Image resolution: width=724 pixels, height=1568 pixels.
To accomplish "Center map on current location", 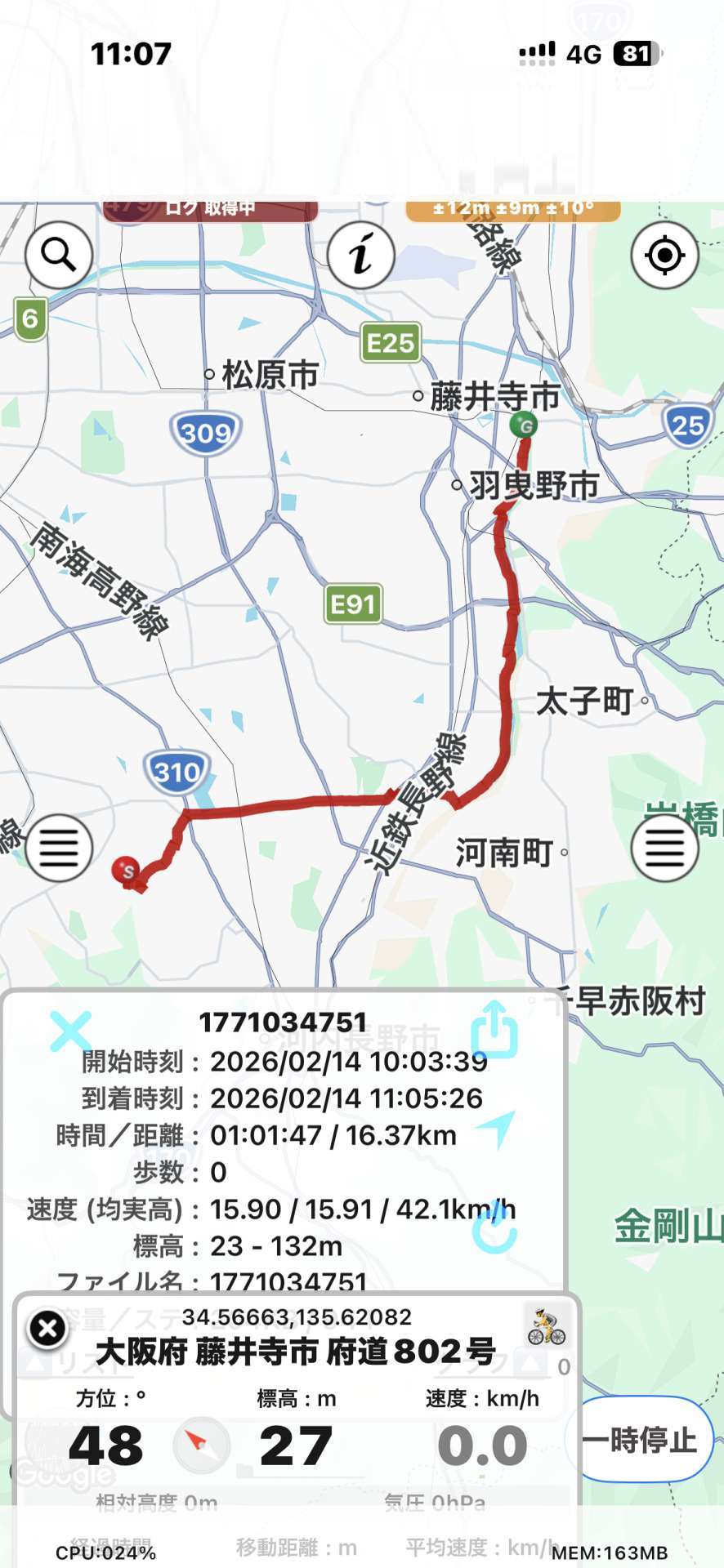I will pos(664,256).
